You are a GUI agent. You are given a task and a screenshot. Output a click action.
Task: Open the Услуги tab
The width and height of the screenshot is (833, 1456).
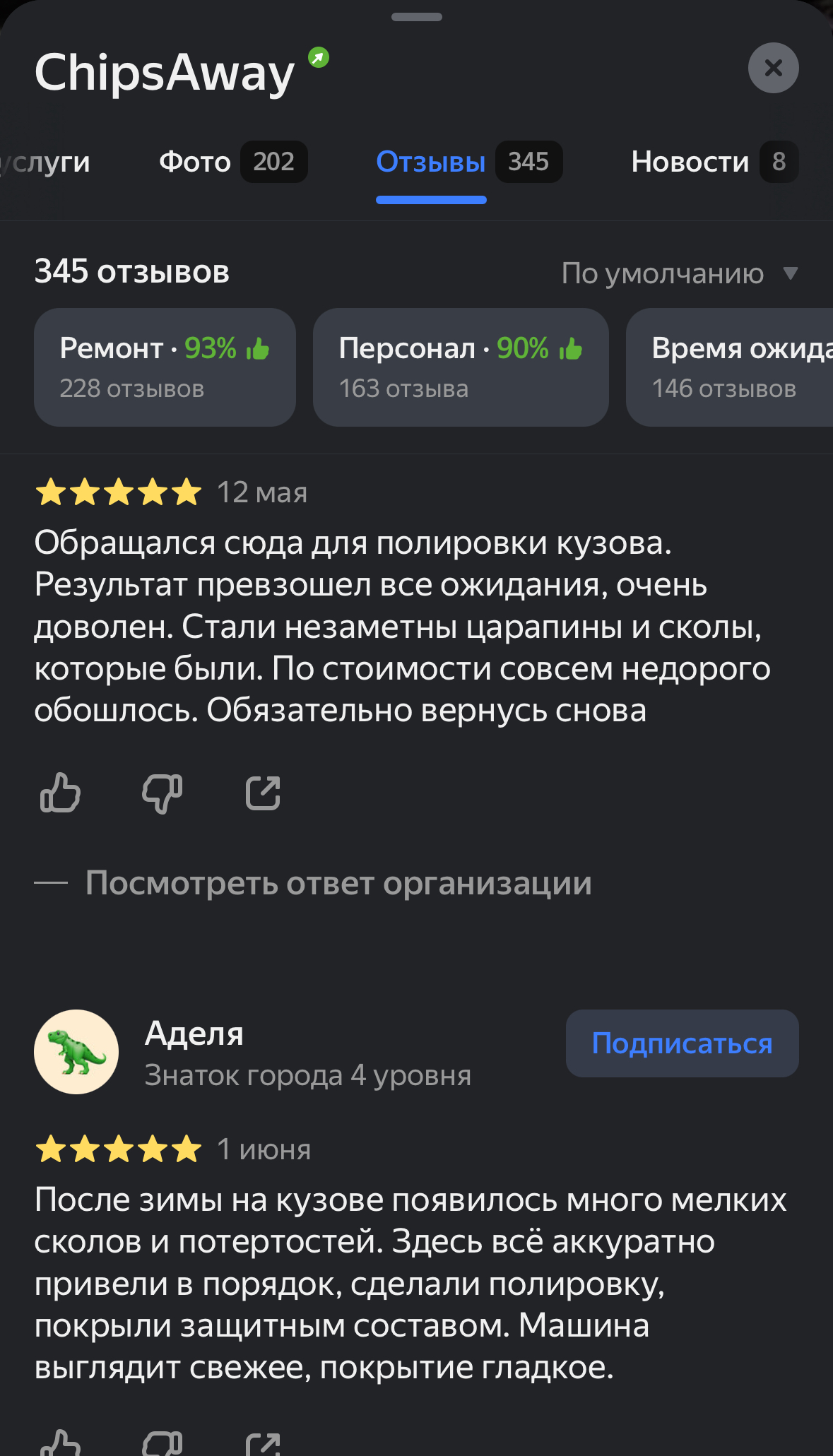(46, 162)
